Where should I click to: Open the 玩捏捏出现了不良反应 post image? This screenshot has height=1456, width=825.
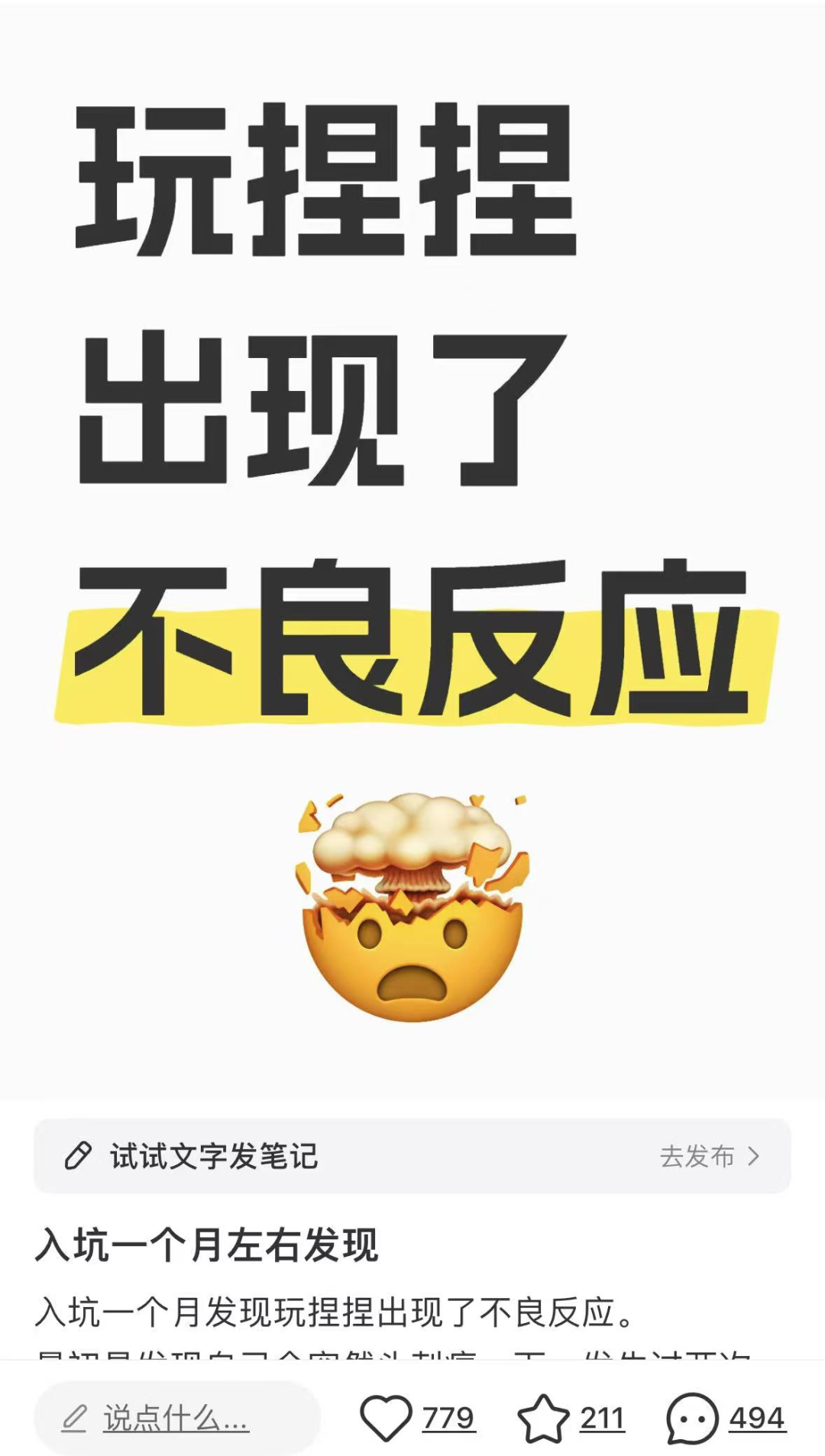[412, 550]
